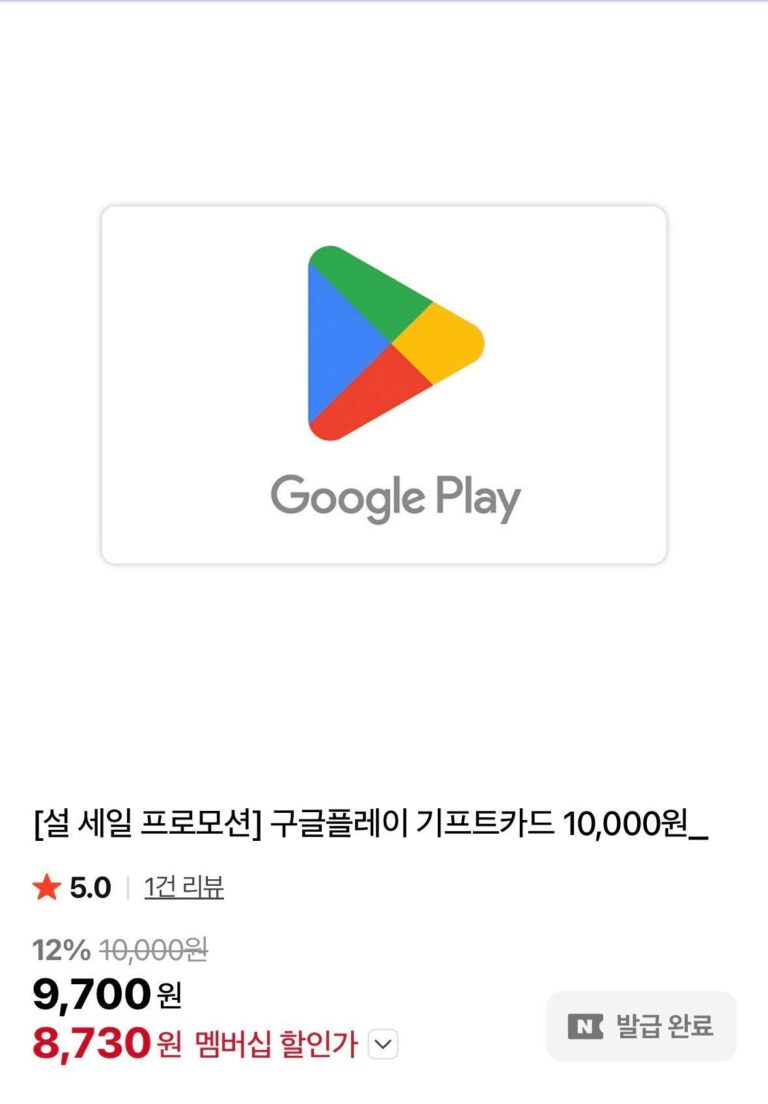This screenshot has width=768, height=1104.
Task: Open the 1건 리뷰 link
Action: [184, 887]
